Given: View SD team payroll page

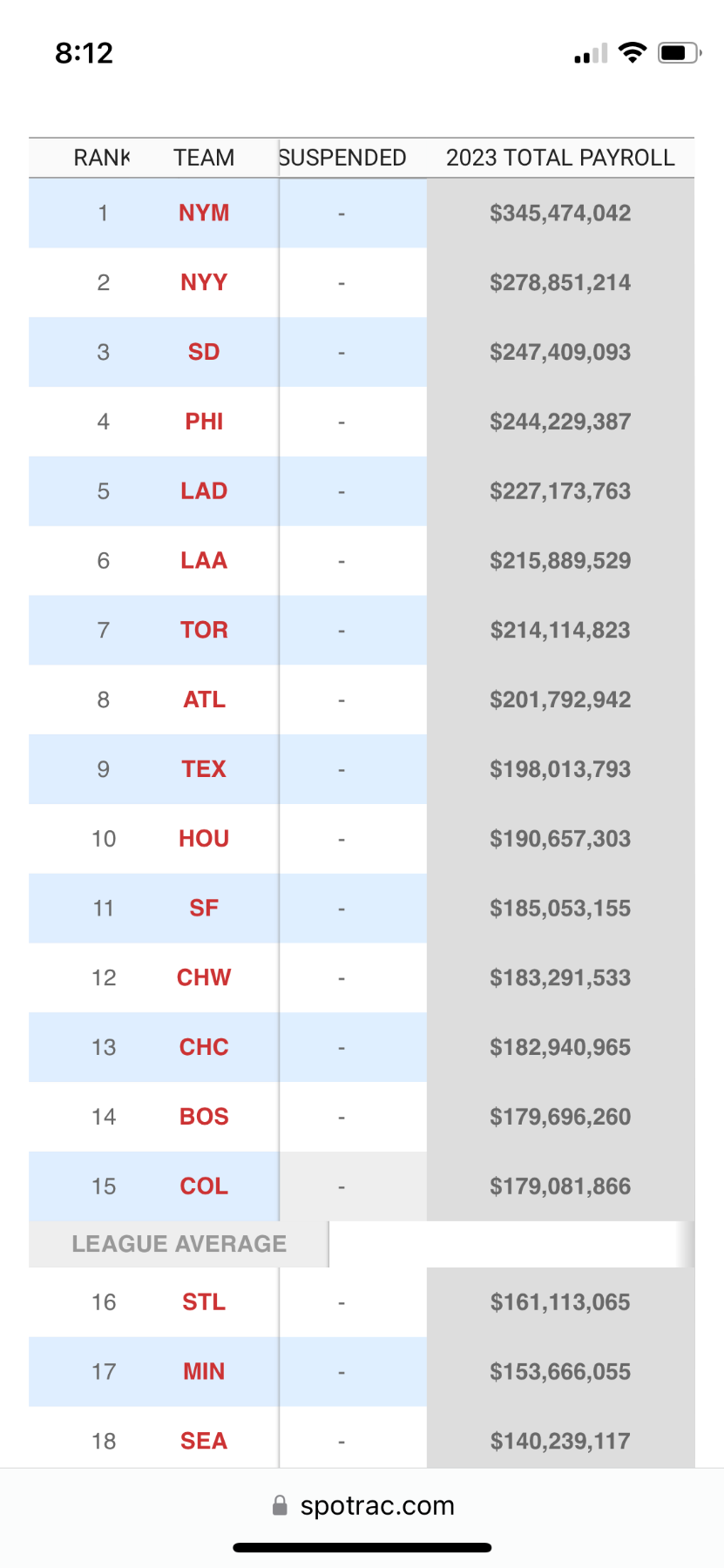Looking at the screenshot, I should (x=204, y=352).
